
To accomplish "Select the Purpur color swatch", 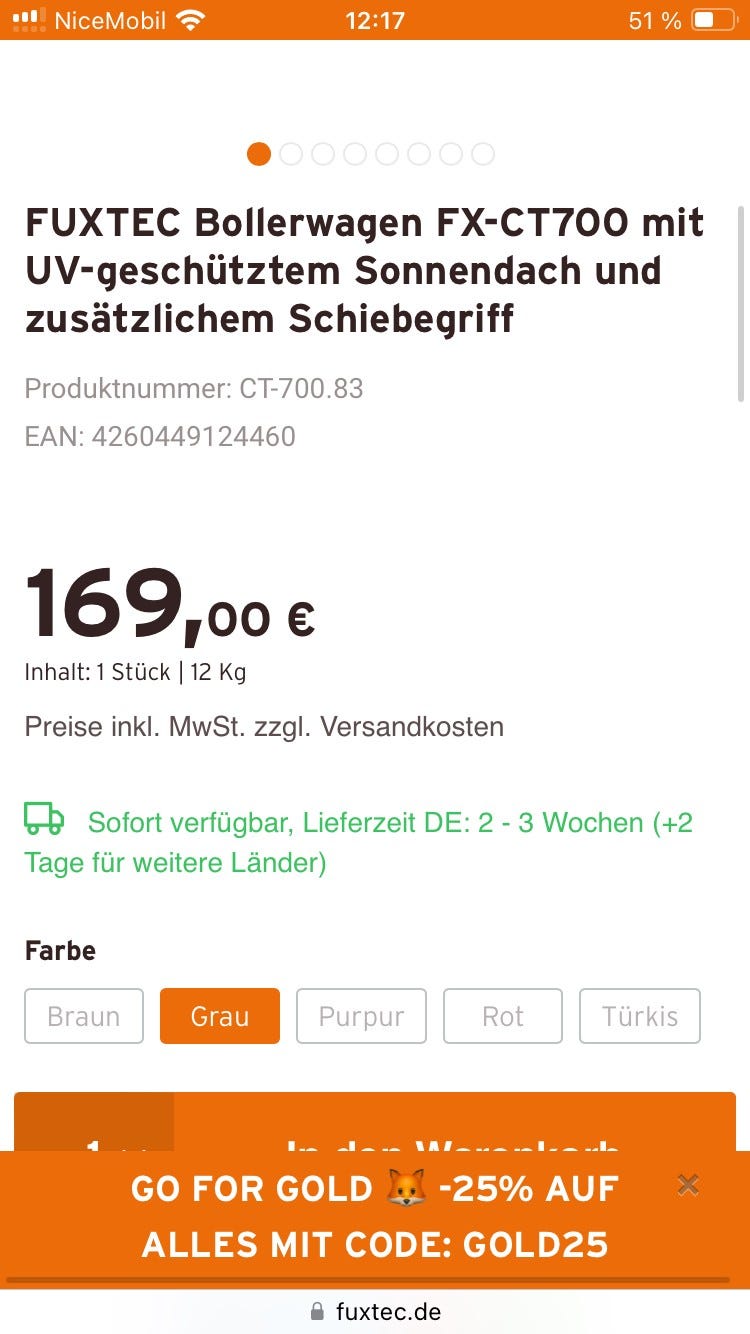I will point(360,1016).
